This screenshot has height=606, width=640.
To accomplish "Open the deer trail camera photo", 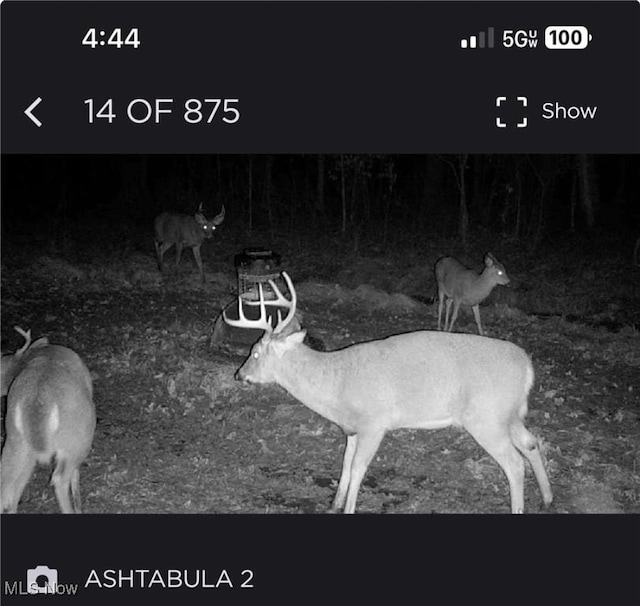I will click(x=320, y=333).
